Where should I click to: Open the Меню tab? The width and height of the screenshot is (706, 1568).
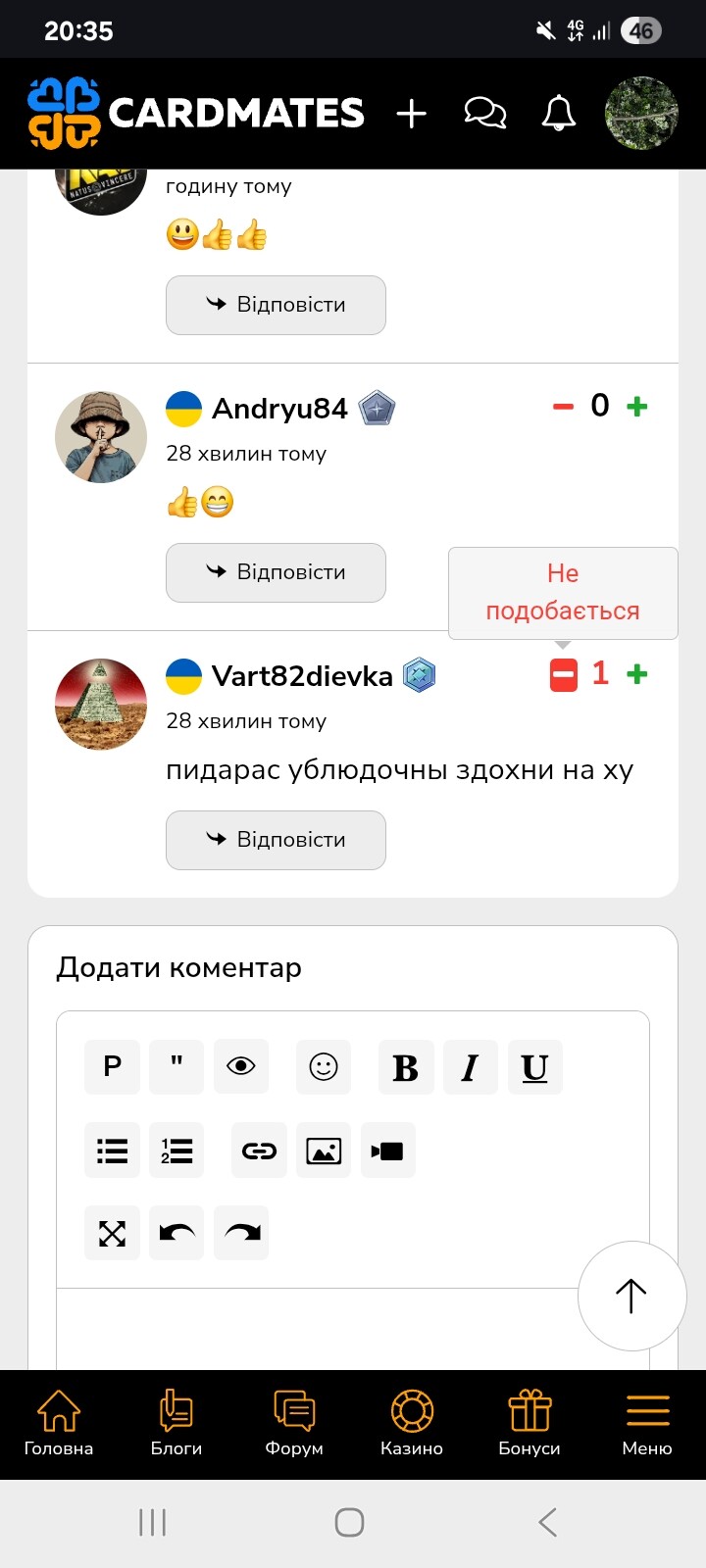(647, 1423)
